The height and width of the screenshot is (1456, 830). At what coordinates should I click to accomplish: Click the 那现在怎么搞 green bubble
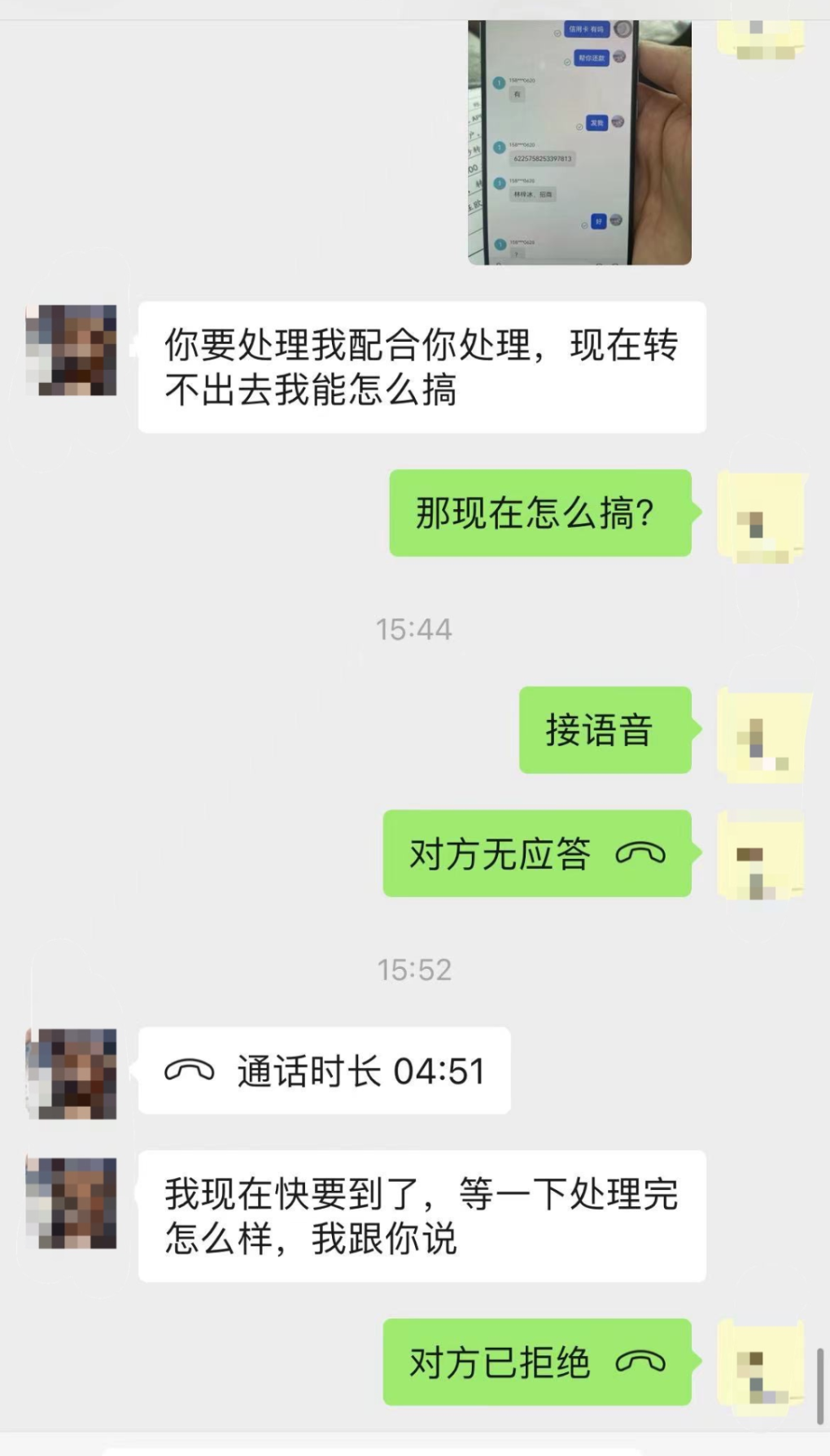541,513
